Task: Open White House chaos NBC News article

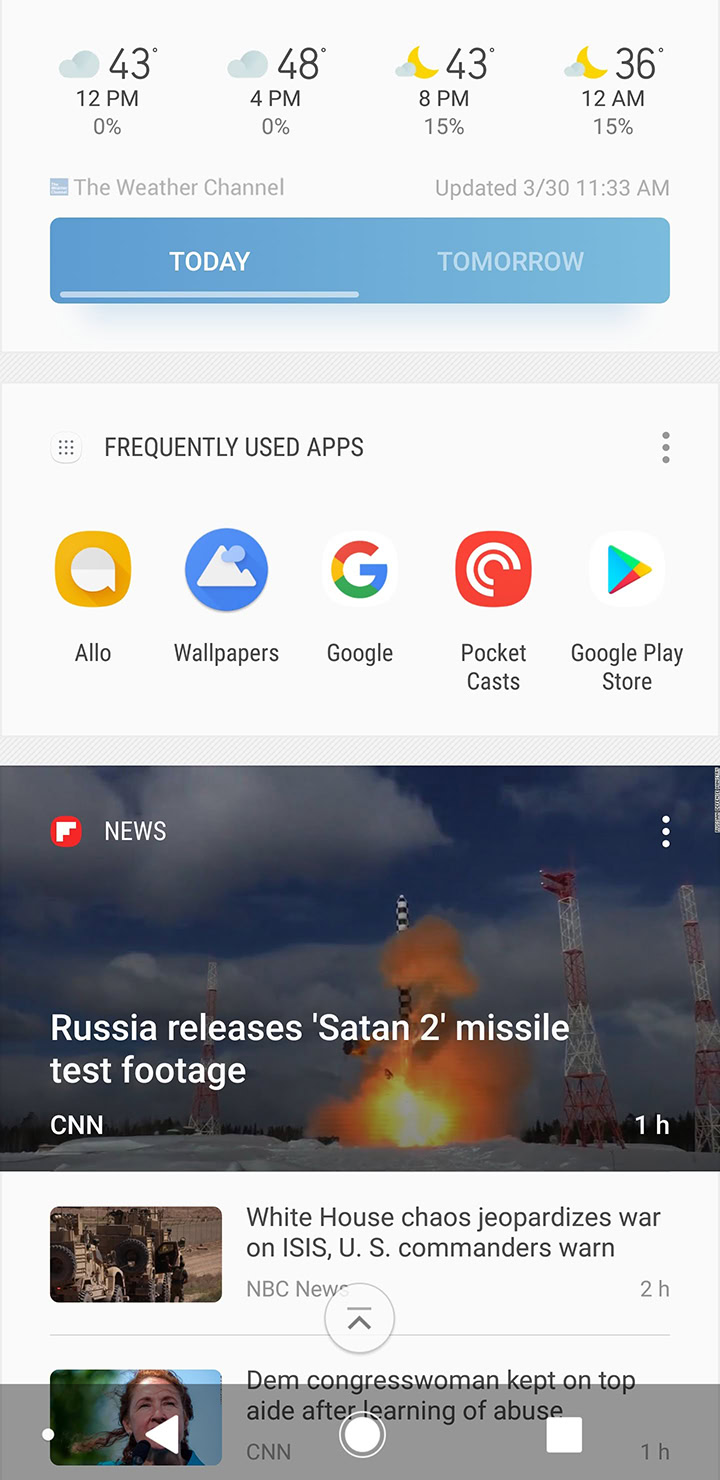Action: pyautogui.click(x=452, y=1235)
